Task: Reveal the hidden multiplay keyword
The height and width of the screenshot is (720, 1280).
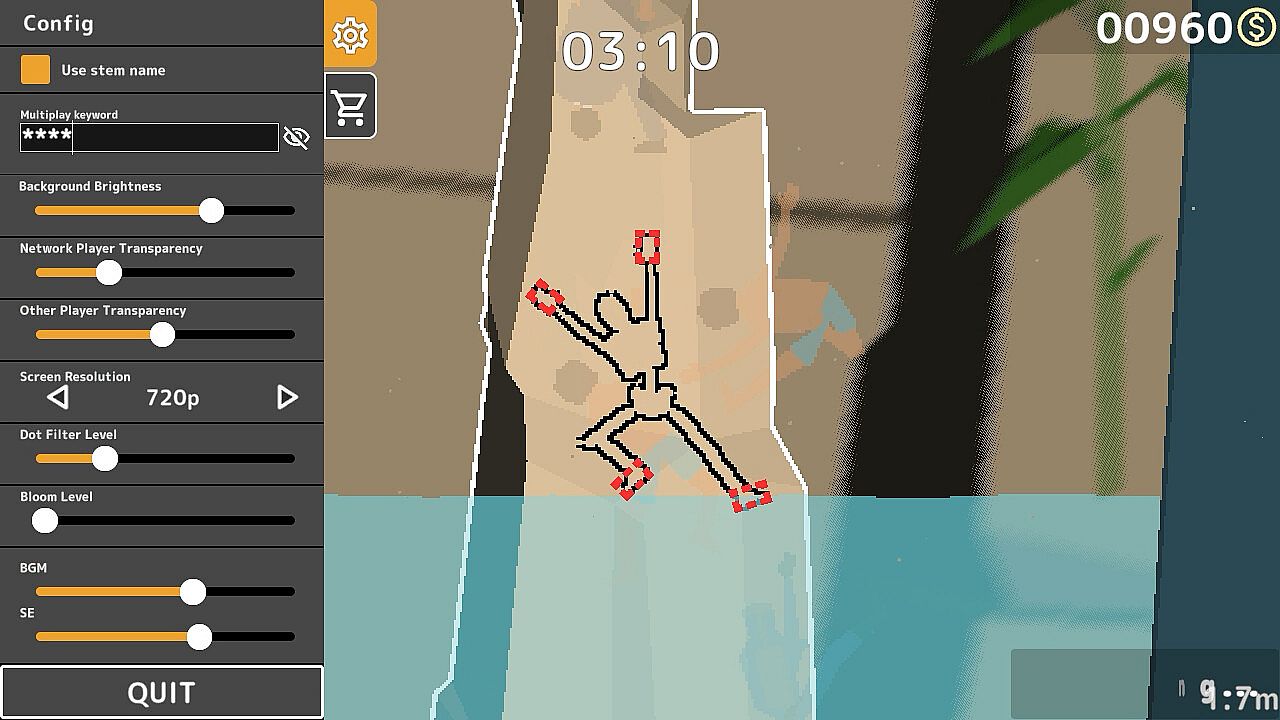Action: (x=296, y=137)
